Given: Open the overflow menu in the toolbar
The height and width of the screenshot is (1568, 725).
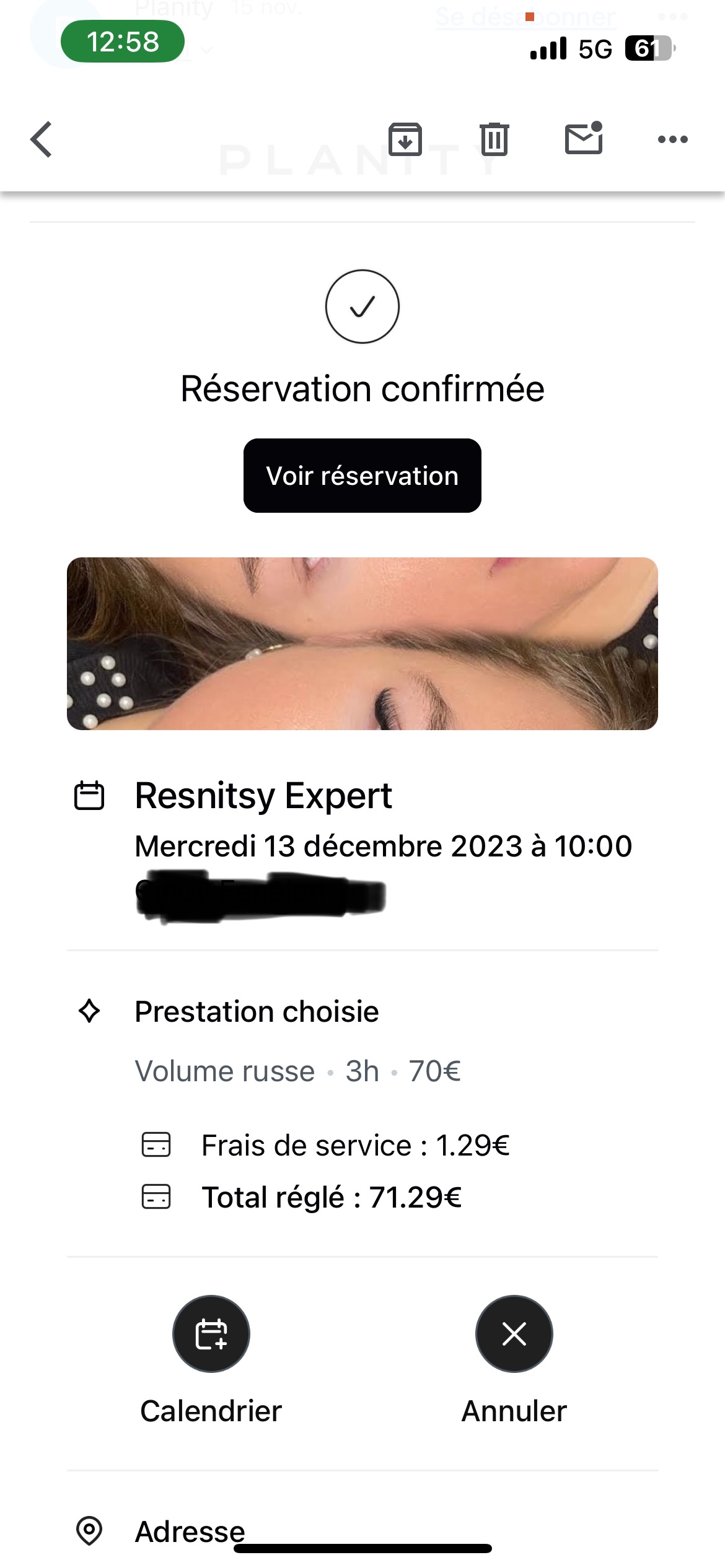Looking at the screenshot, I should click(672, 139).
